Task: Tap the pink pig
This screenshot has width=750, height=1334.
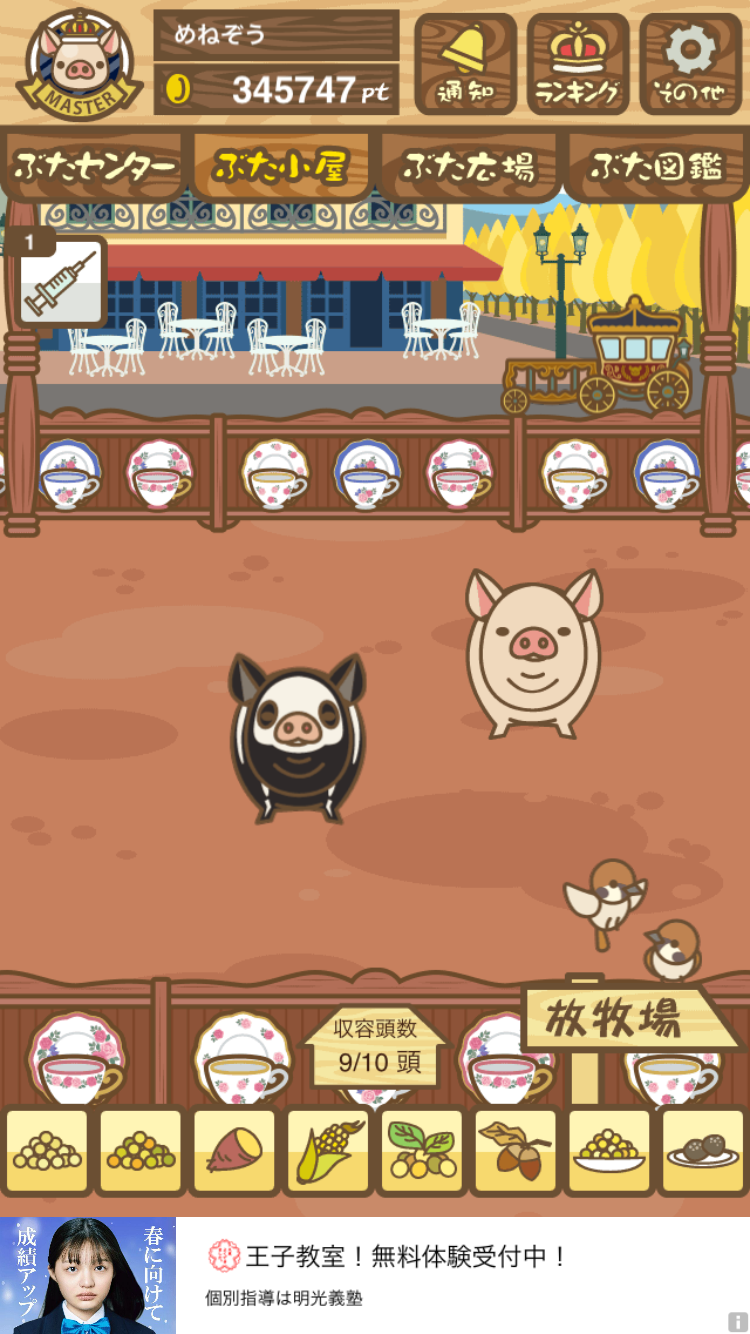Action: (533, 655)
